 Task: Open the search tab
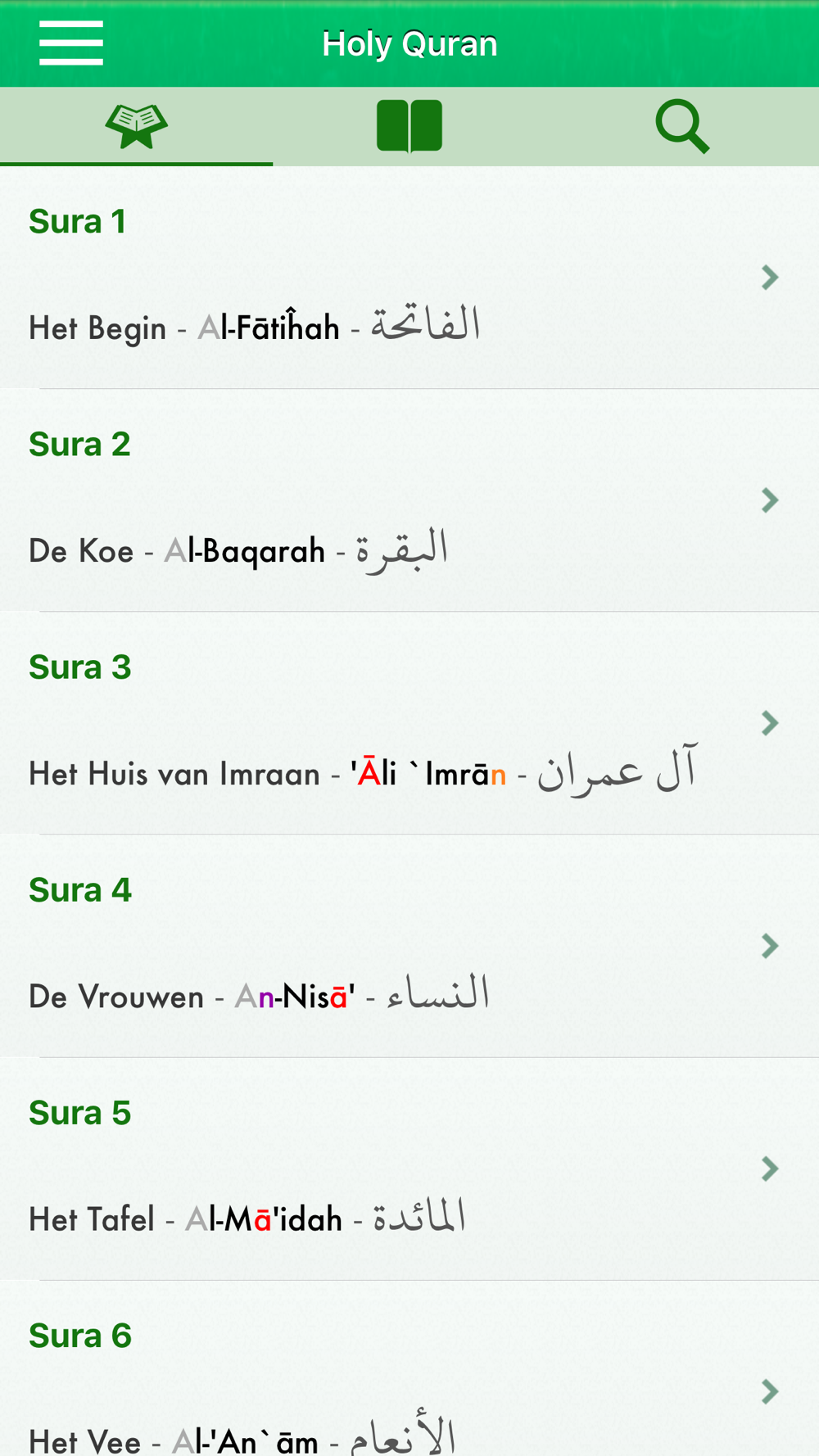[x=681, y=126]
